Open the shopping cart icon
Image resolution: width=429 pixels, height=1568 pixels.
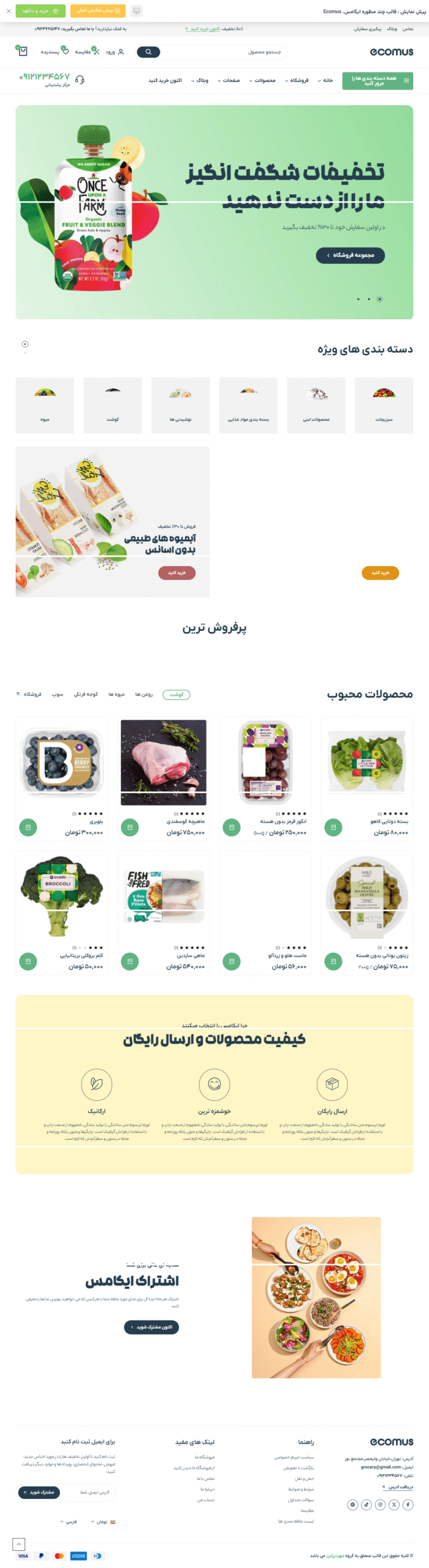[x=23, y=52]
